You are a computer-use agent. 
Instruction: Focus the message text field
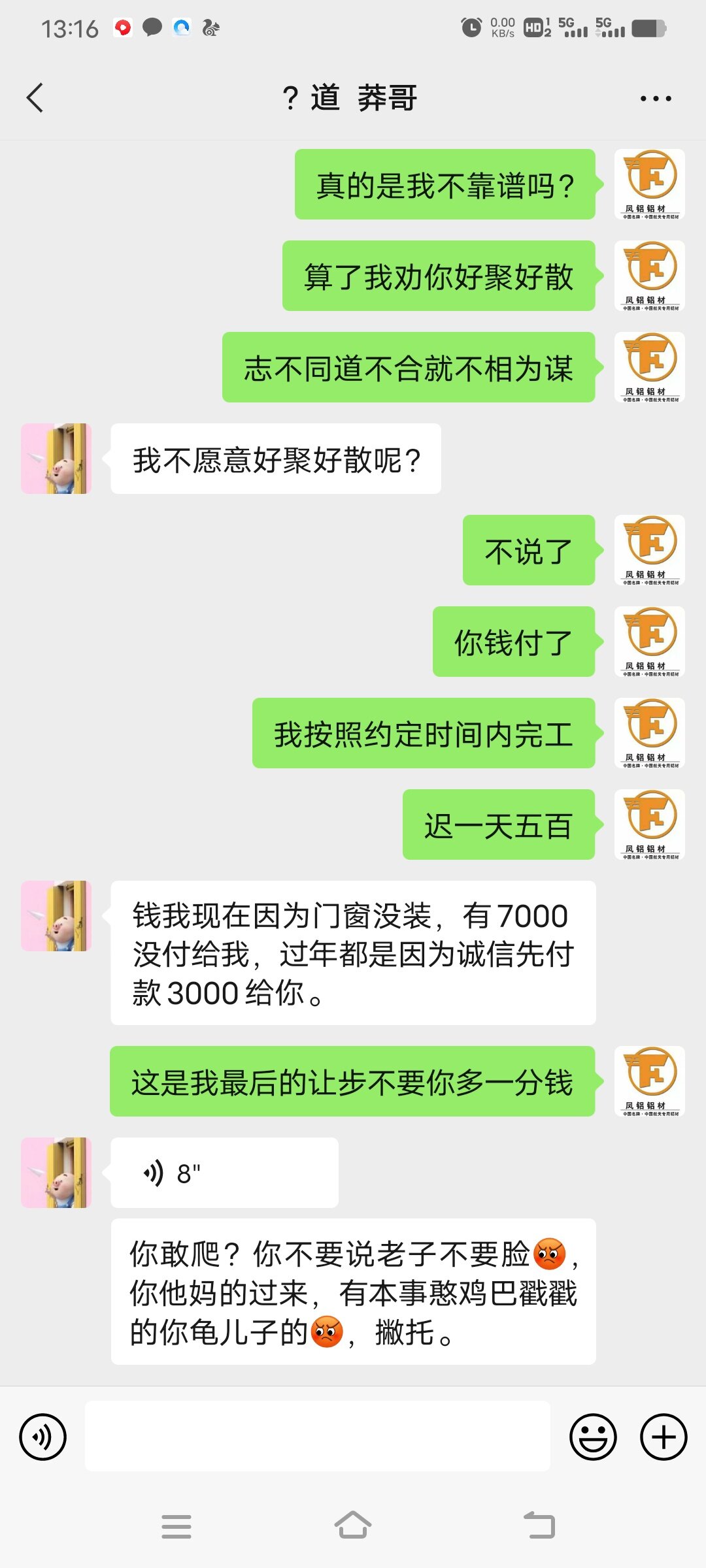(317, 1437)
